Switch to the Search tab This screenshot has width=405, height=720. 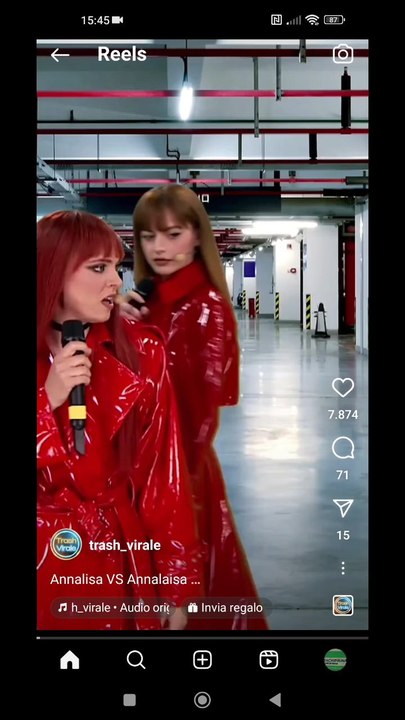click(x=136, y=660)
